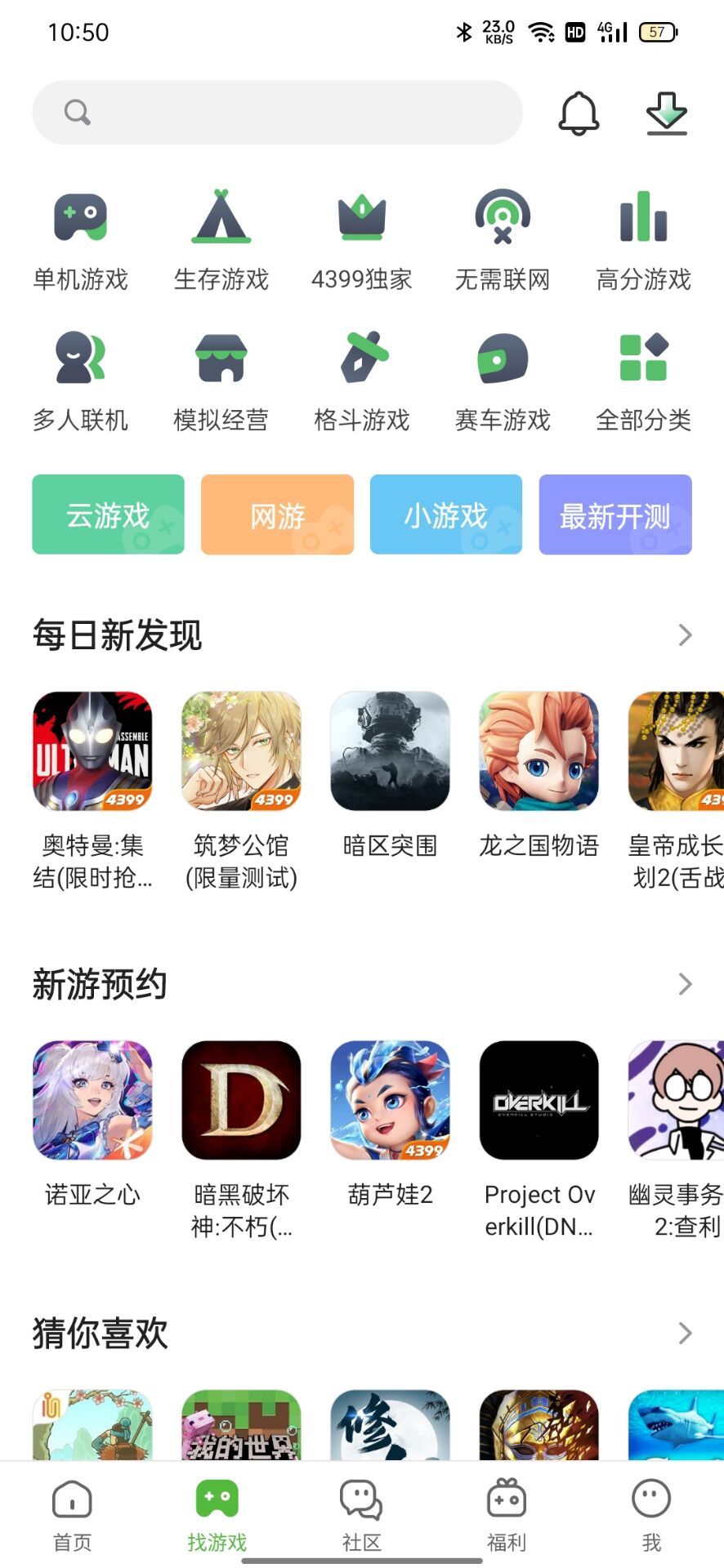724x1568 pixels.
Task: Open the 最新开测 button
Action: click(615, 514)
